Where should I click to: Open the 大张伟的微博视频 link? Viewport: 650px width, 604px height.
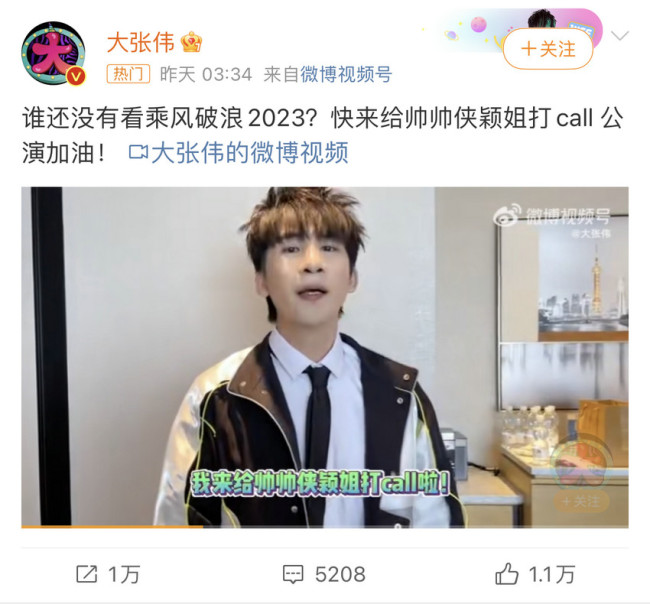[x=238, y=153]
